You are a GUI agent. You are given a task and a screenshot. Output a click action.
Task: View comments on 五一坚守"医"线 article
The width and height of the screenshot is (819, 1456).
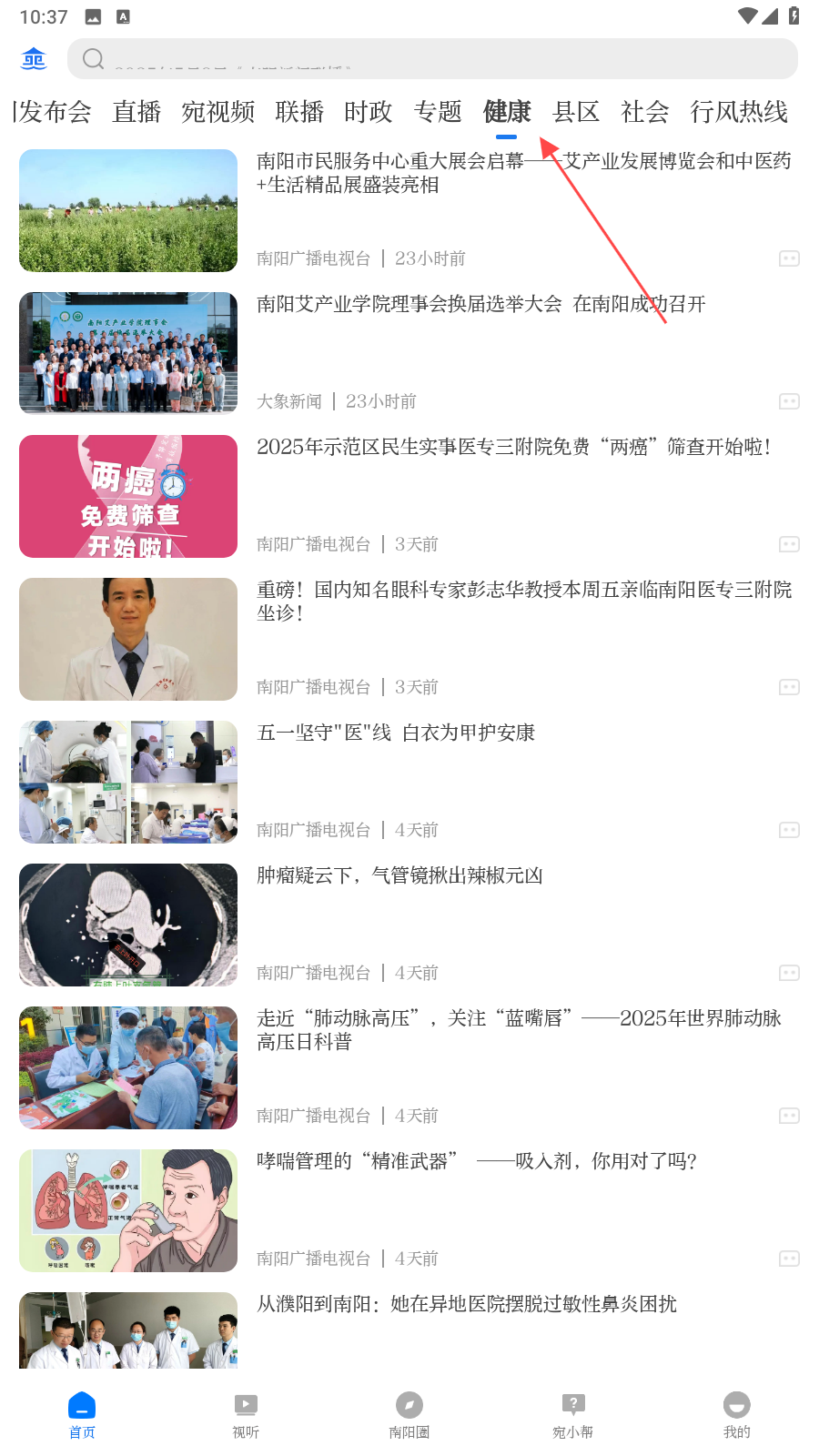[789, 830]
